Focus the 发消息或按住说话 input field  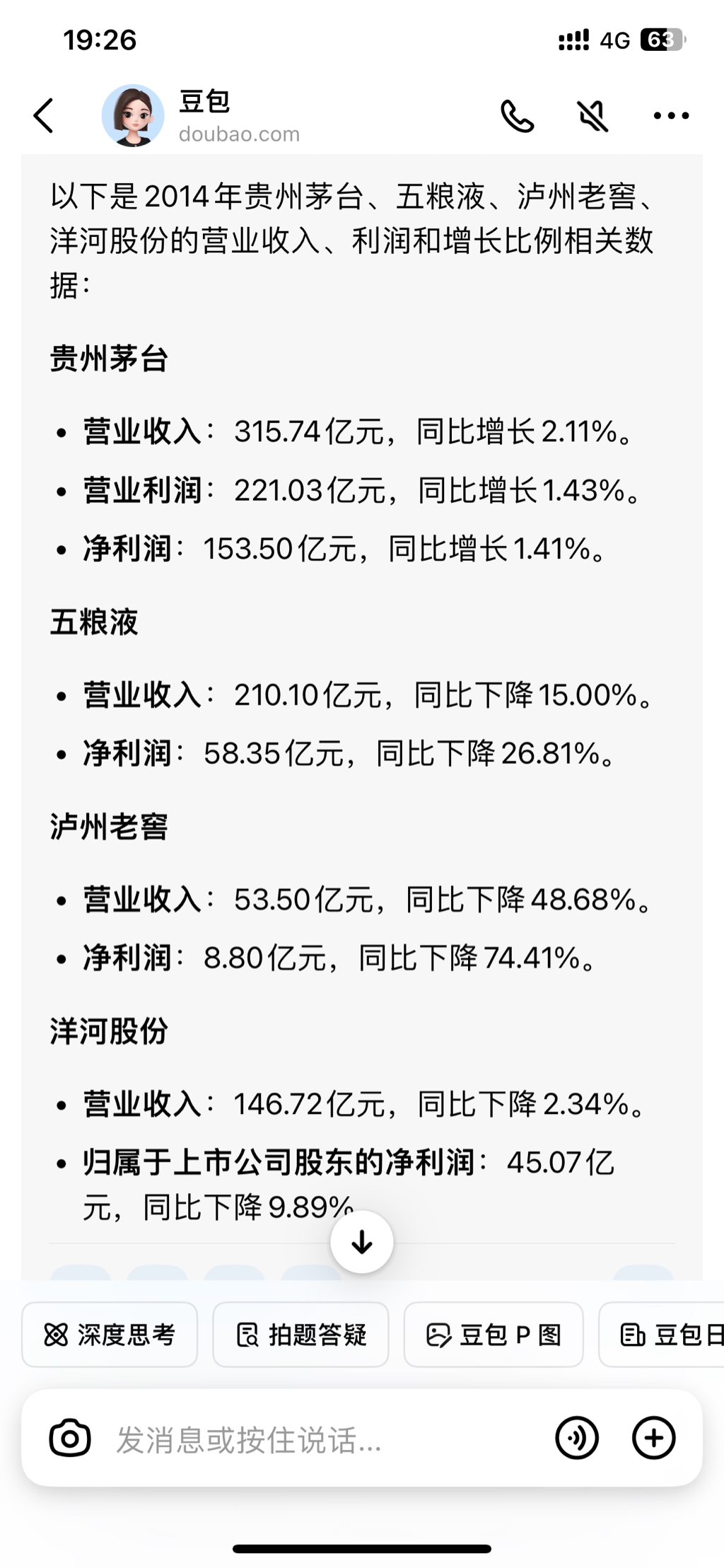[x=318, y=1439]
